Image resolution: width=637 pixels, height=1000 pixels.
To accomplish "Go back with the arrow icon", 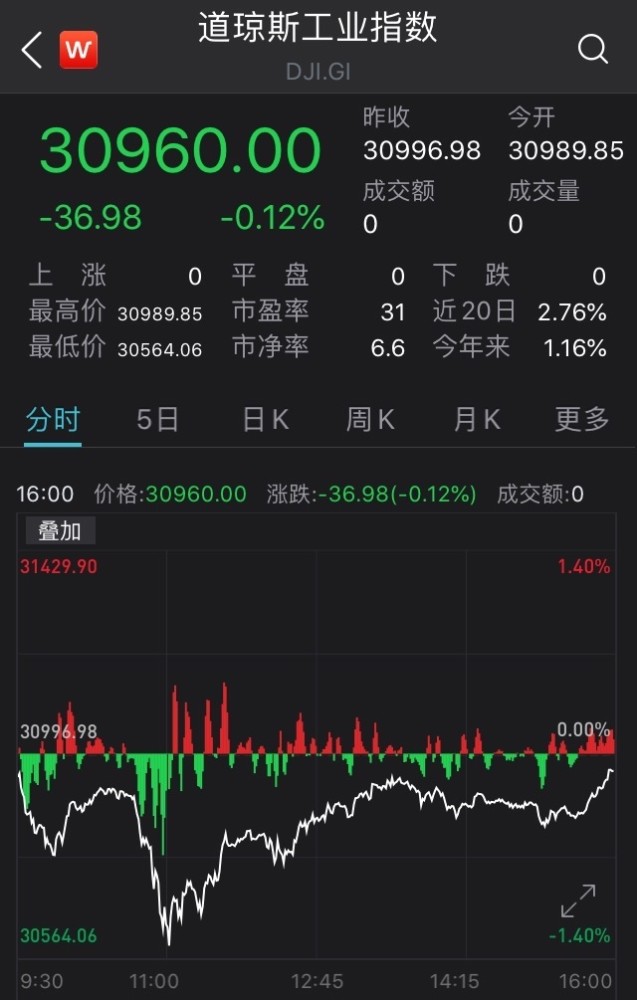I will [x=32, y=50].
